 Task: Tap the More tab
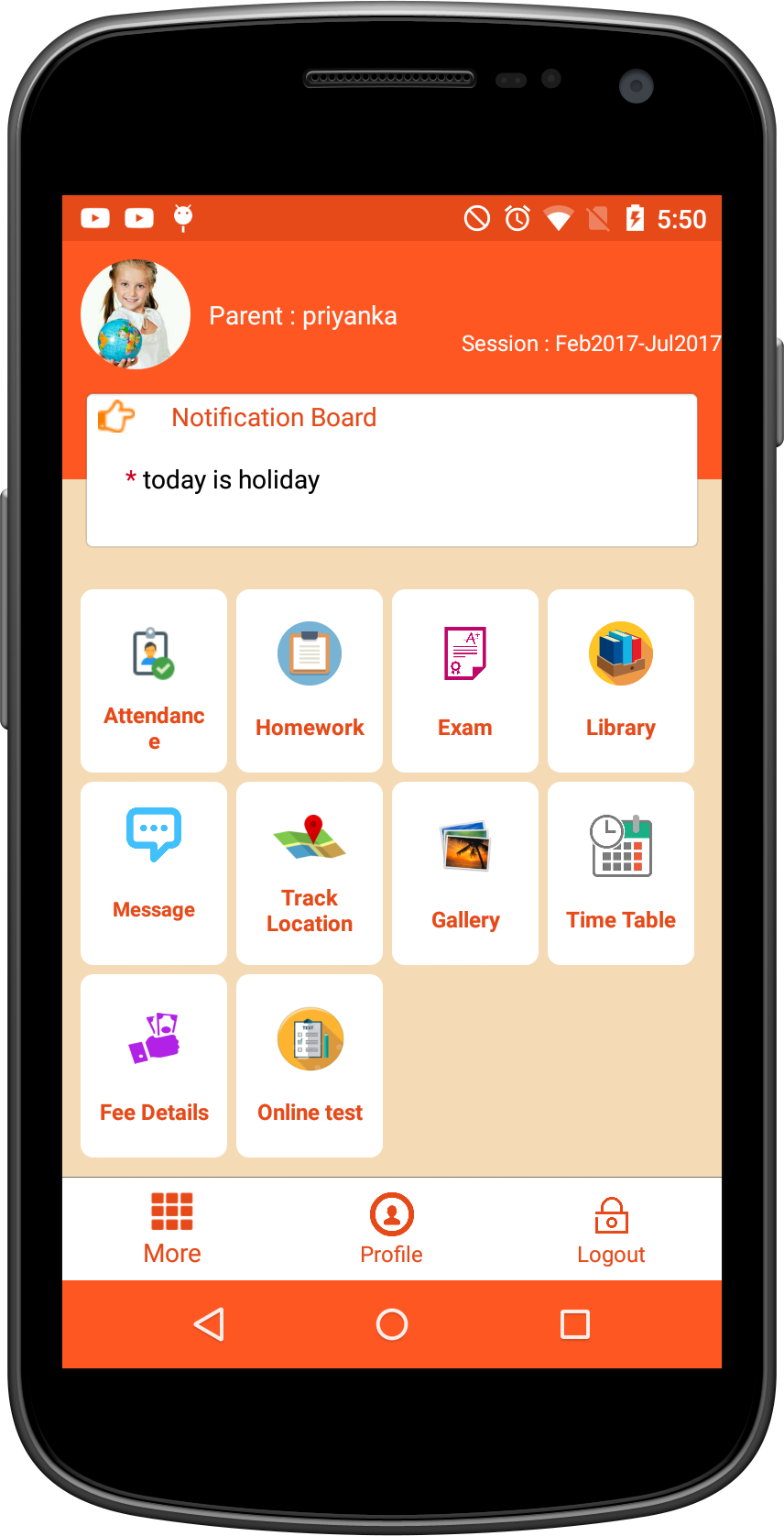point(172,1229)
